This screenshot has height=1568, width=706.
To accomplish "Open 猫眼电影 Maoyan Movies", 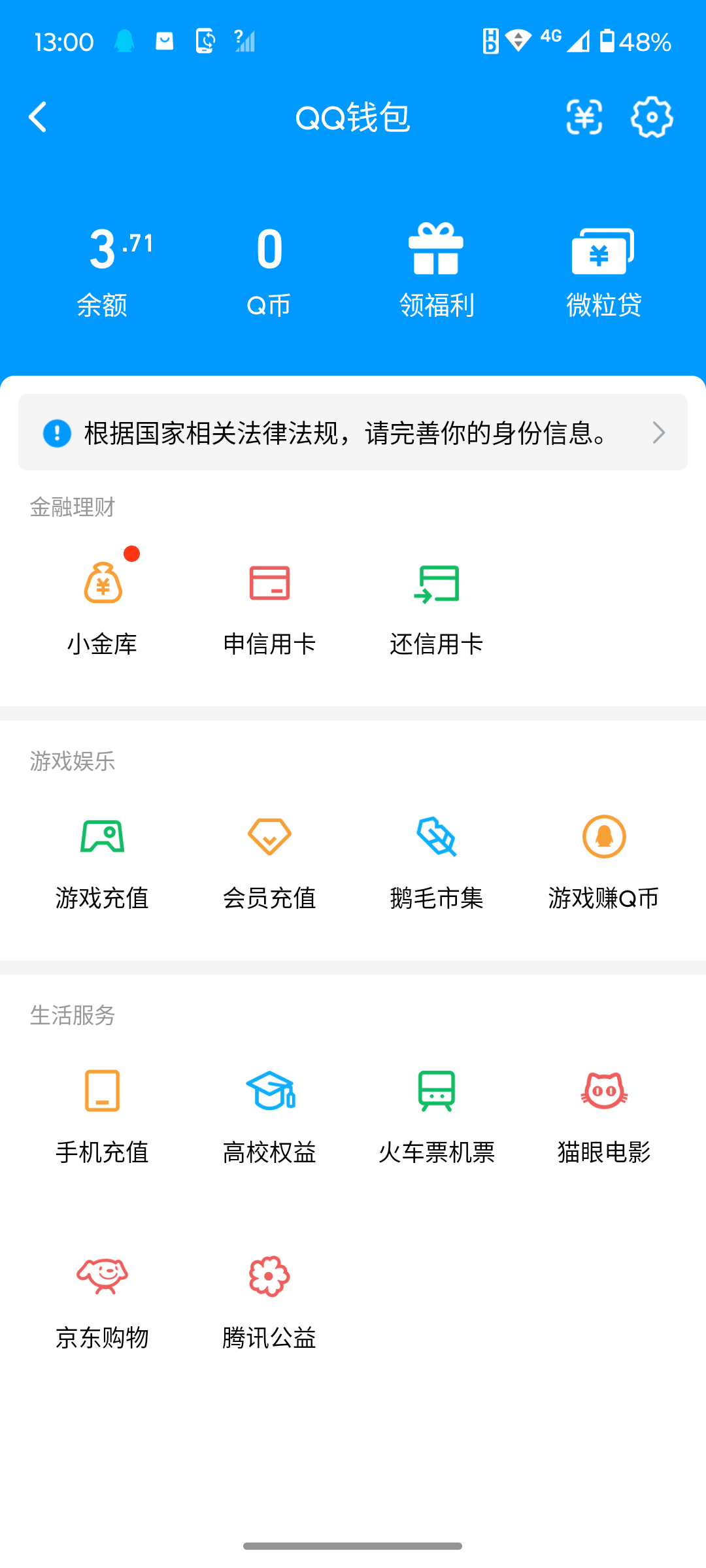I will tap(602, 1111).
